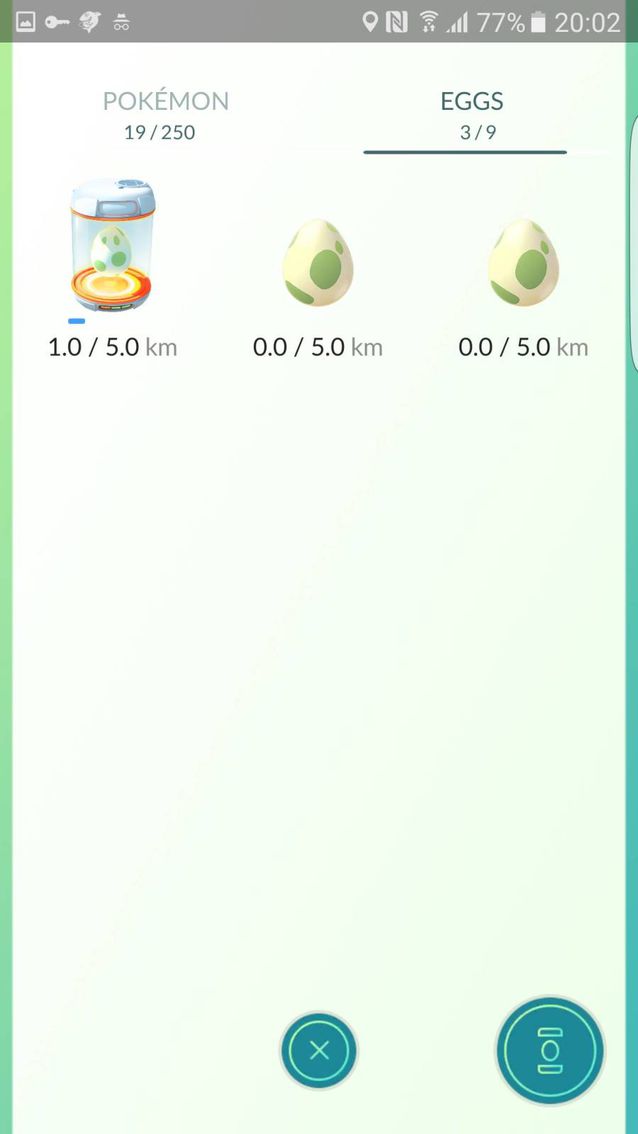The image size is (638, 1134).
Task: Switch to the Pokémon tab
Action: (x=165, y=113)
